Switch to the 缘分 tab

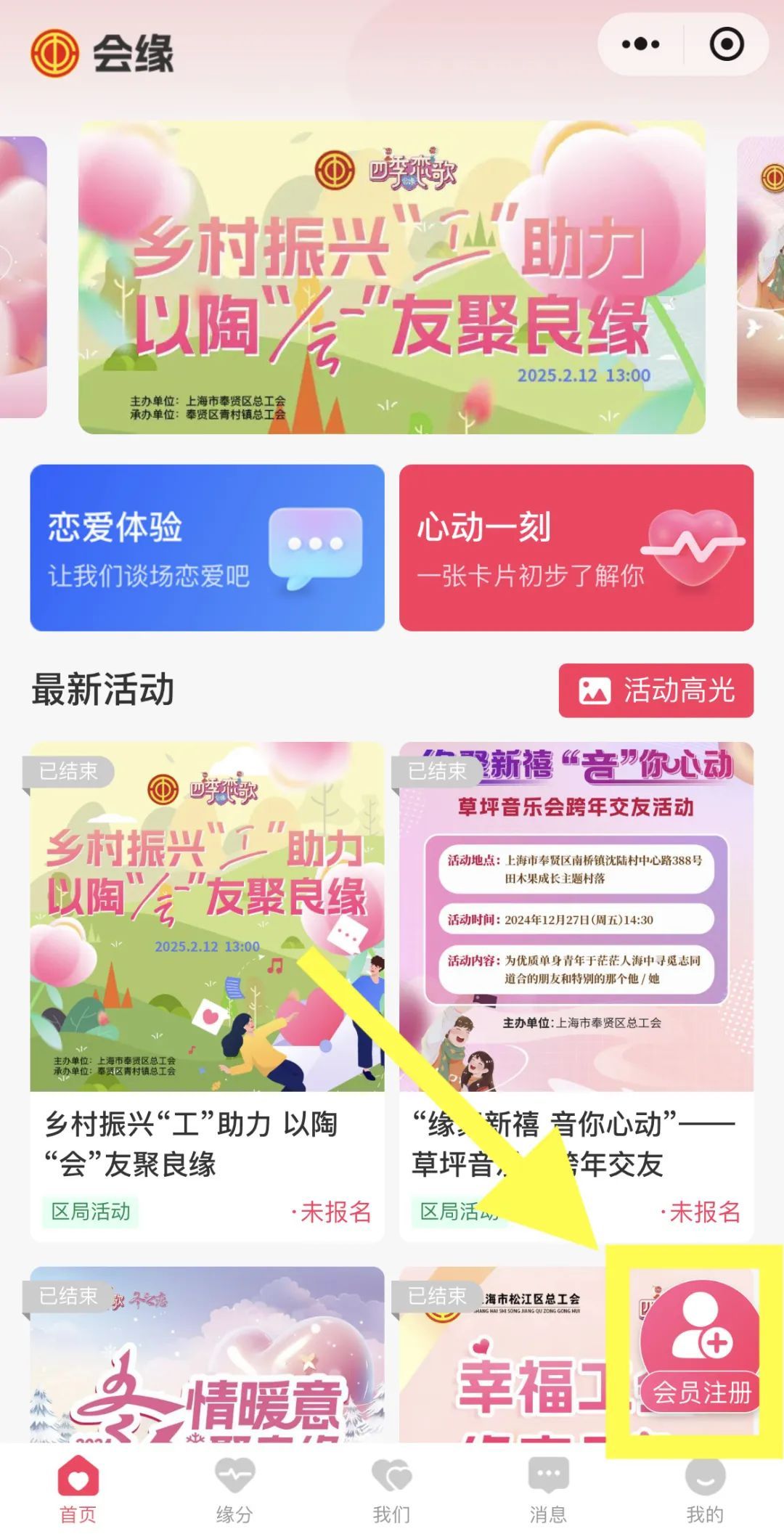[234, 1490]
